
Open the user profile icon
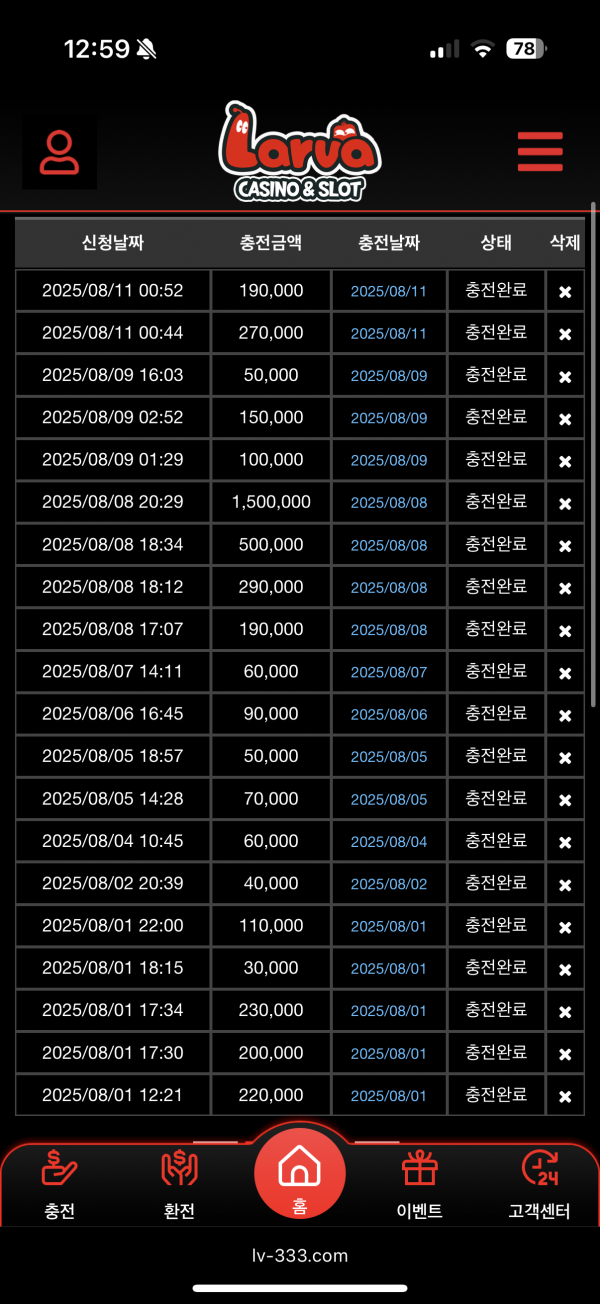pyautogui.click(x=60, y=152)
